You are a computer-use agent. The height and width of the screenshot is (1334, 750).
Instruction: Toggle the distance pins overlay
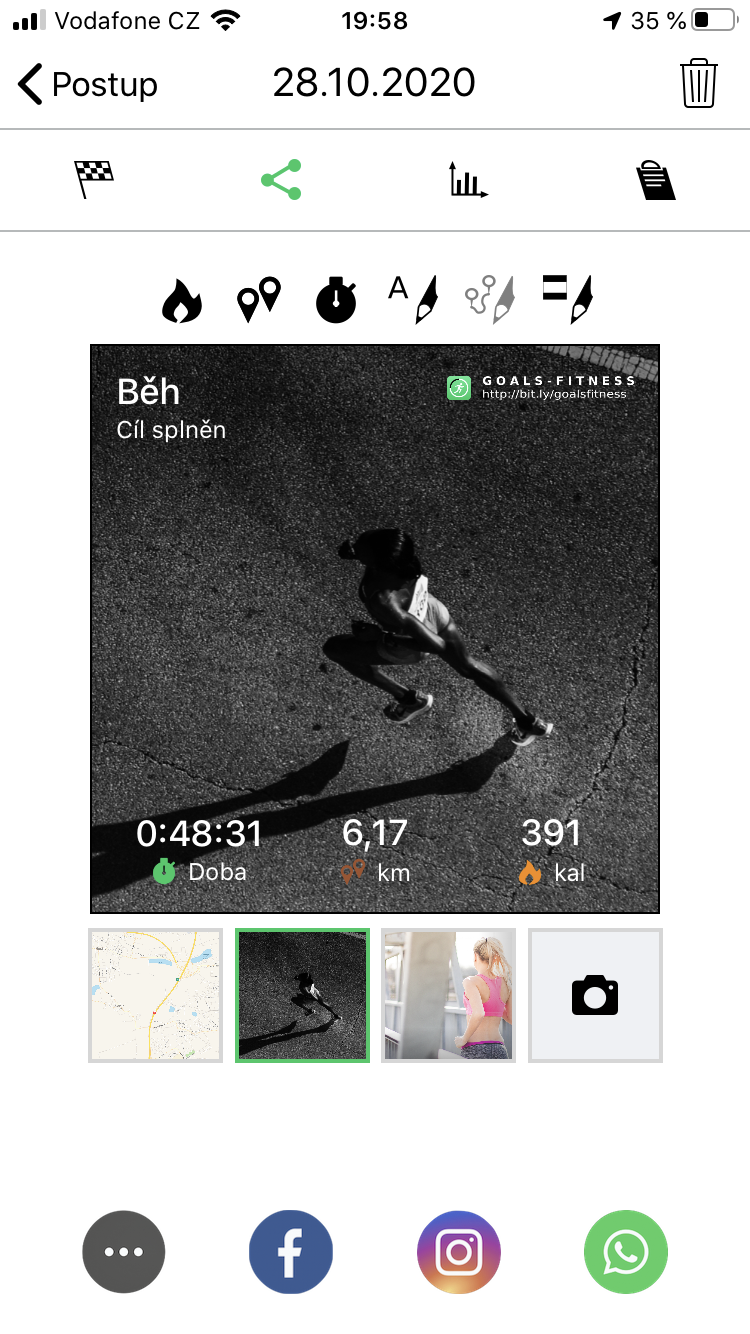click(259, 300)
